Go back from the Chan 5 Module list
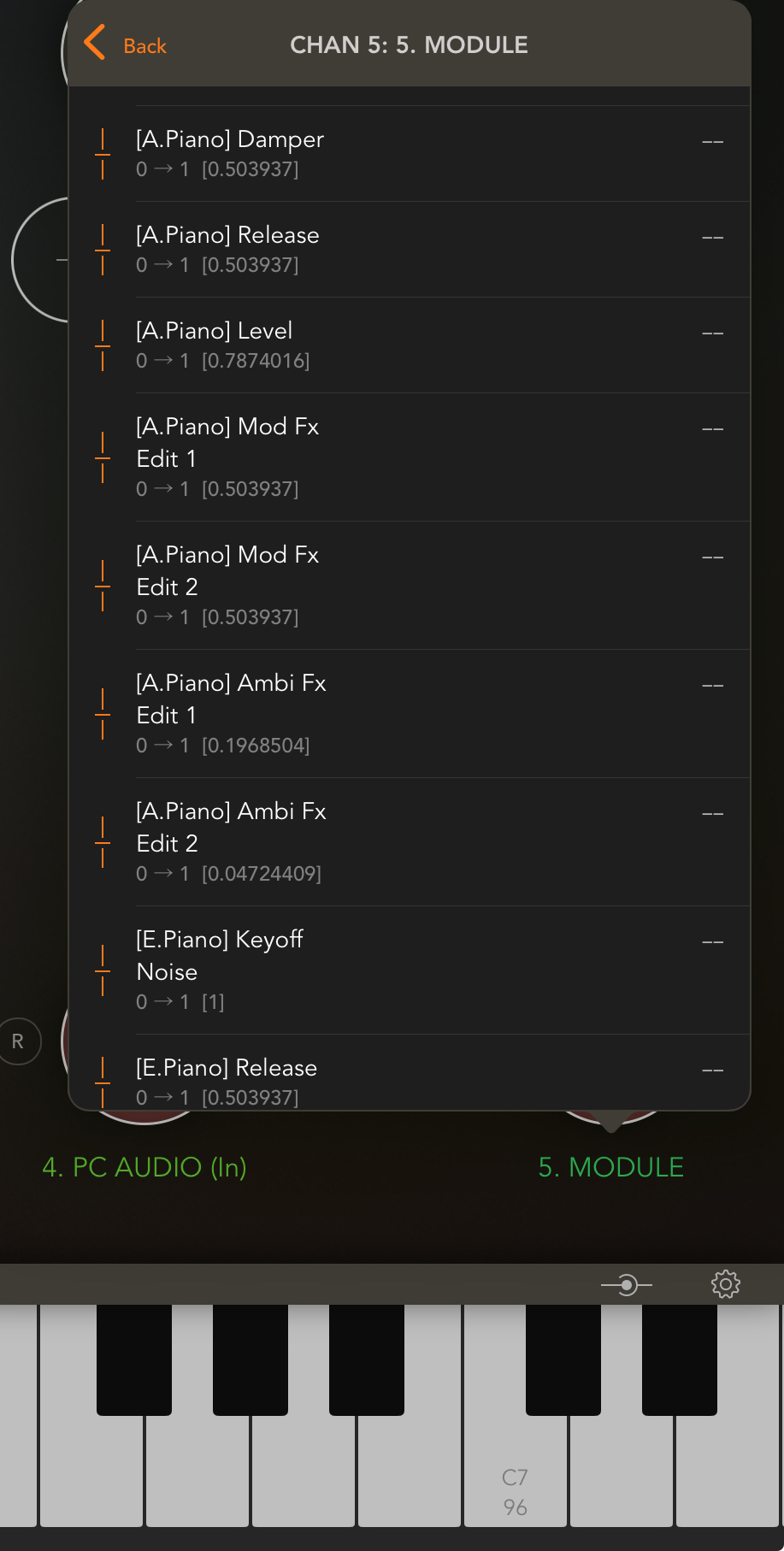The width and height of the screenshot is (784, 1551). (x=127, y=44)
